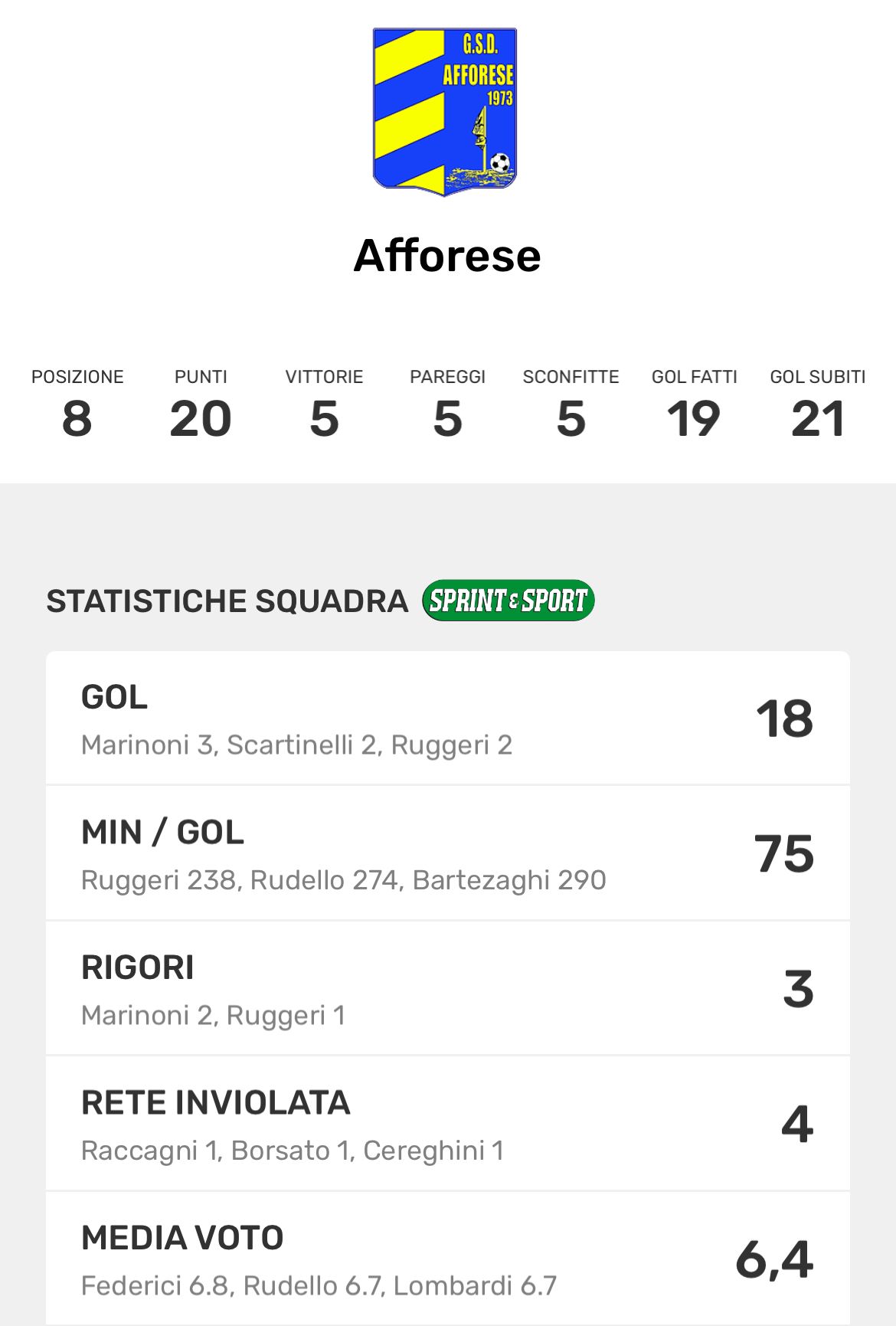Open the RETE INVIOLATA row
896x1326 pixels.
click(x=447, y=1124)
